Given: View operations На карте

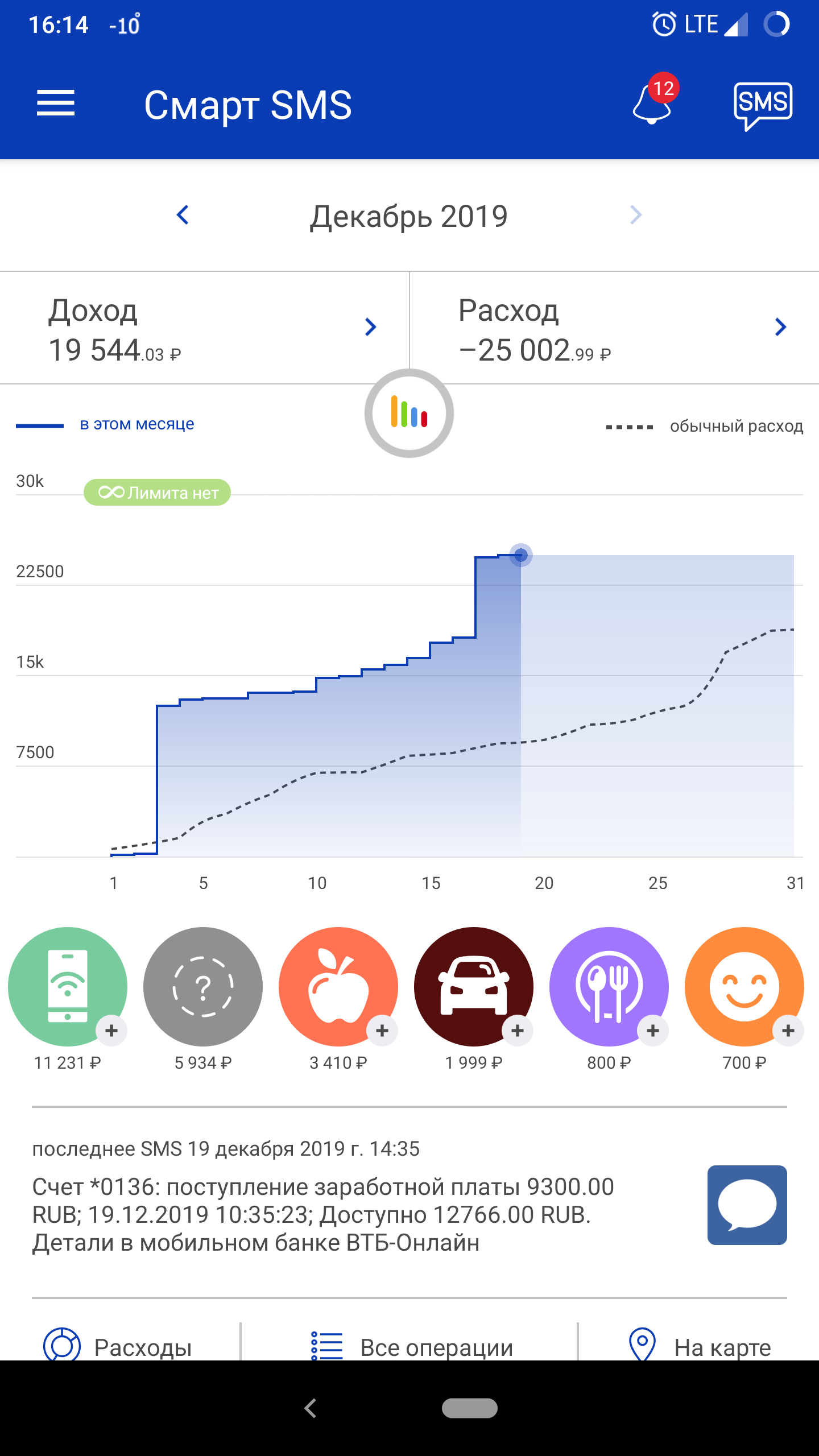Looking at the screenshot, I should coord(700,1347).
